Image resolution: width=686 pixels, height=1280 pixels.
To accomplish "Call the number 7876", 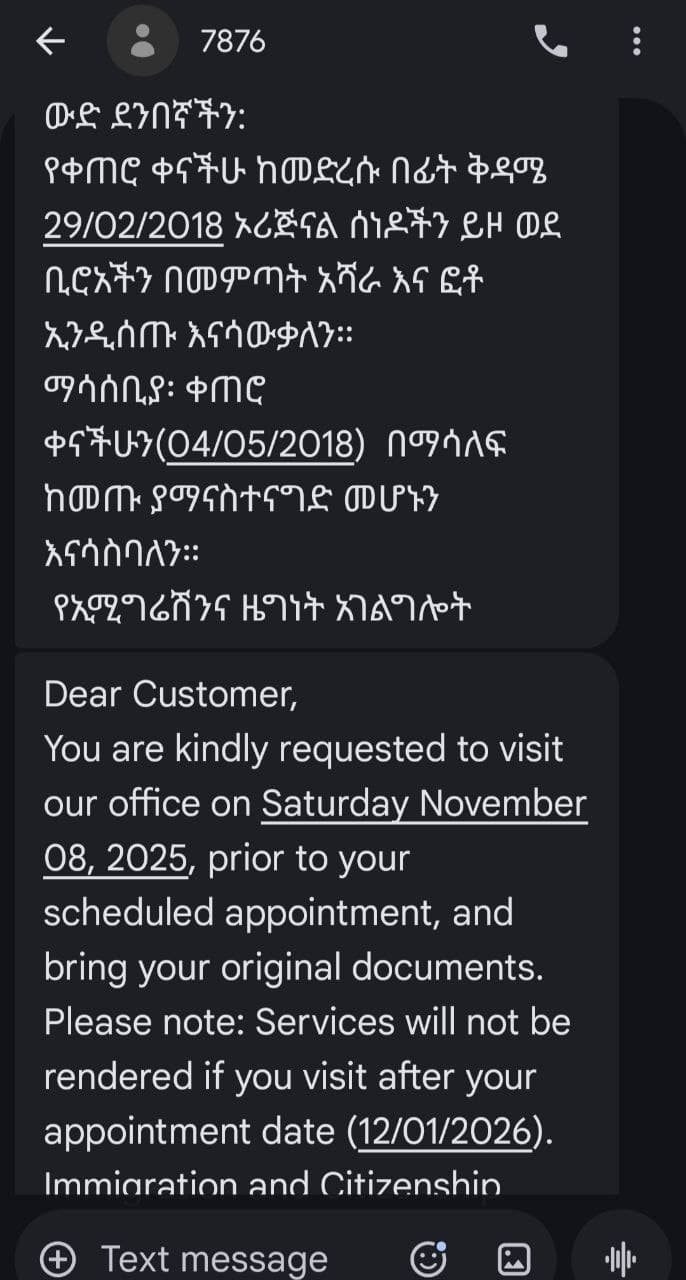I will coord(551,41).
